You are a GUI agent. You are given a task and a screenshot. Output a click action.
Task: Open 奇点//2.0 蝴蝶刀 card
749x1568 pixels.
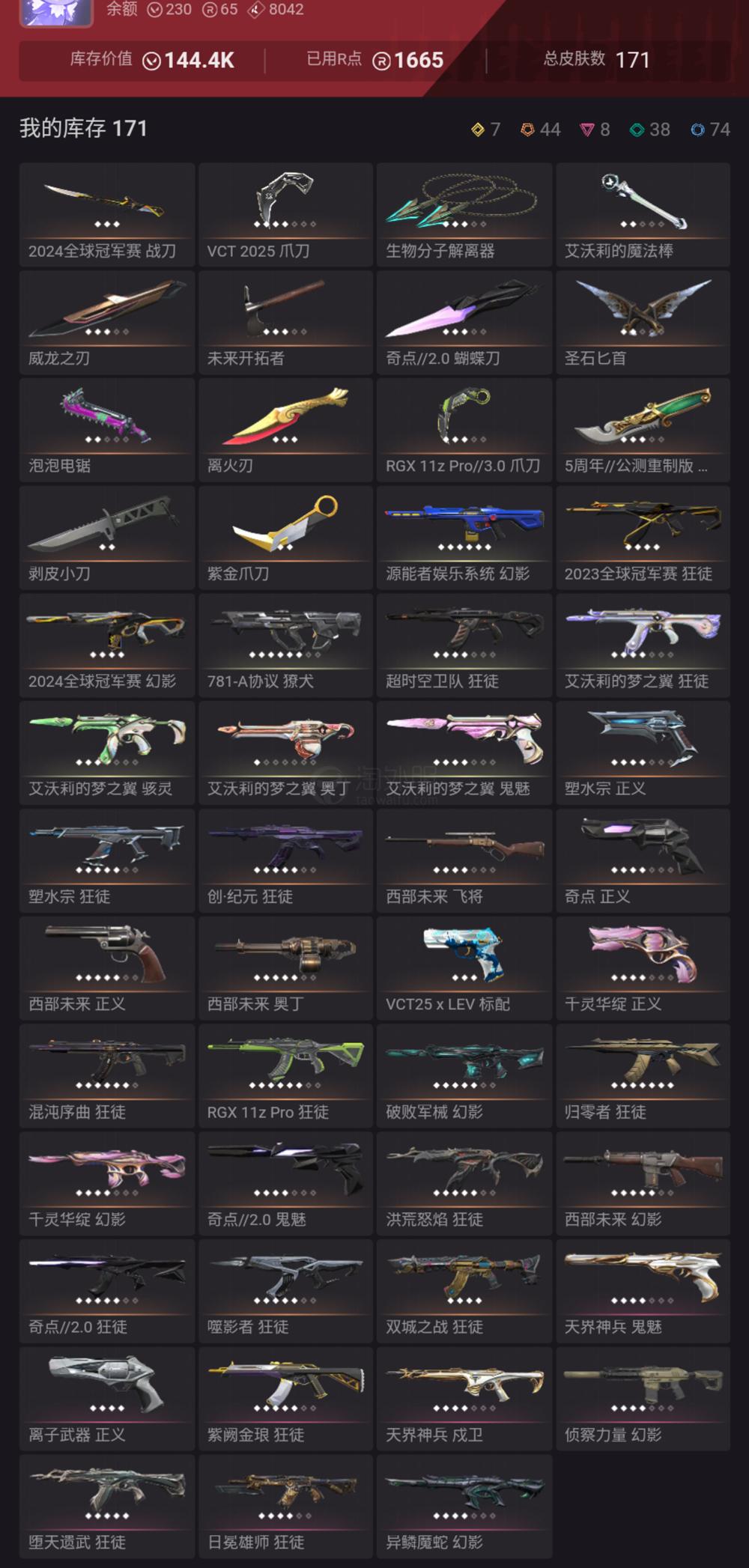click(x=464, y=323)
